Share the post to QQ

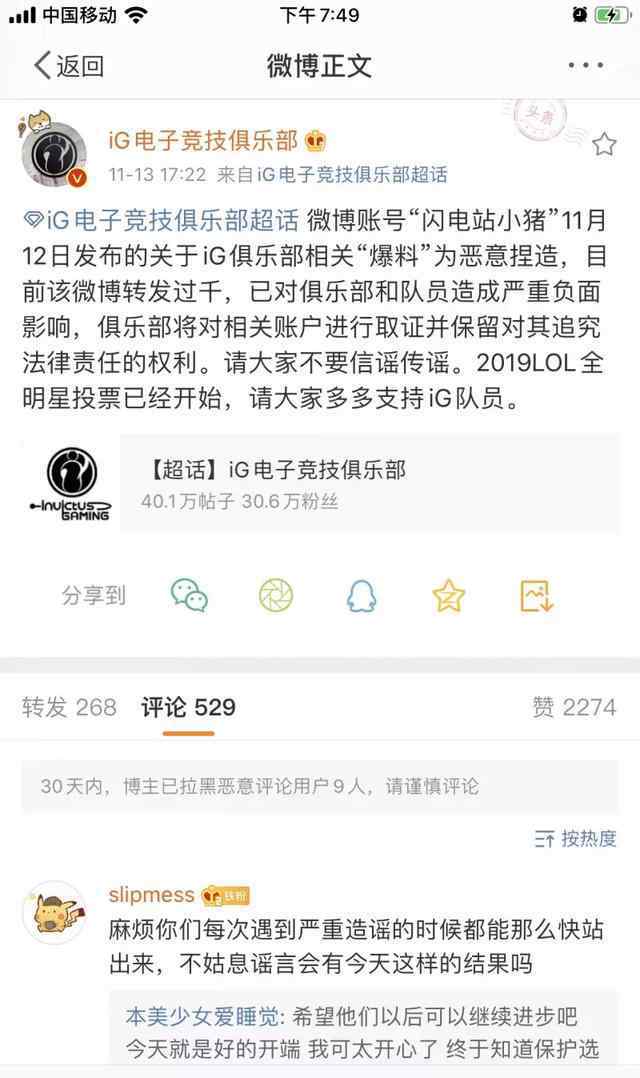click(x=362, y=595)
